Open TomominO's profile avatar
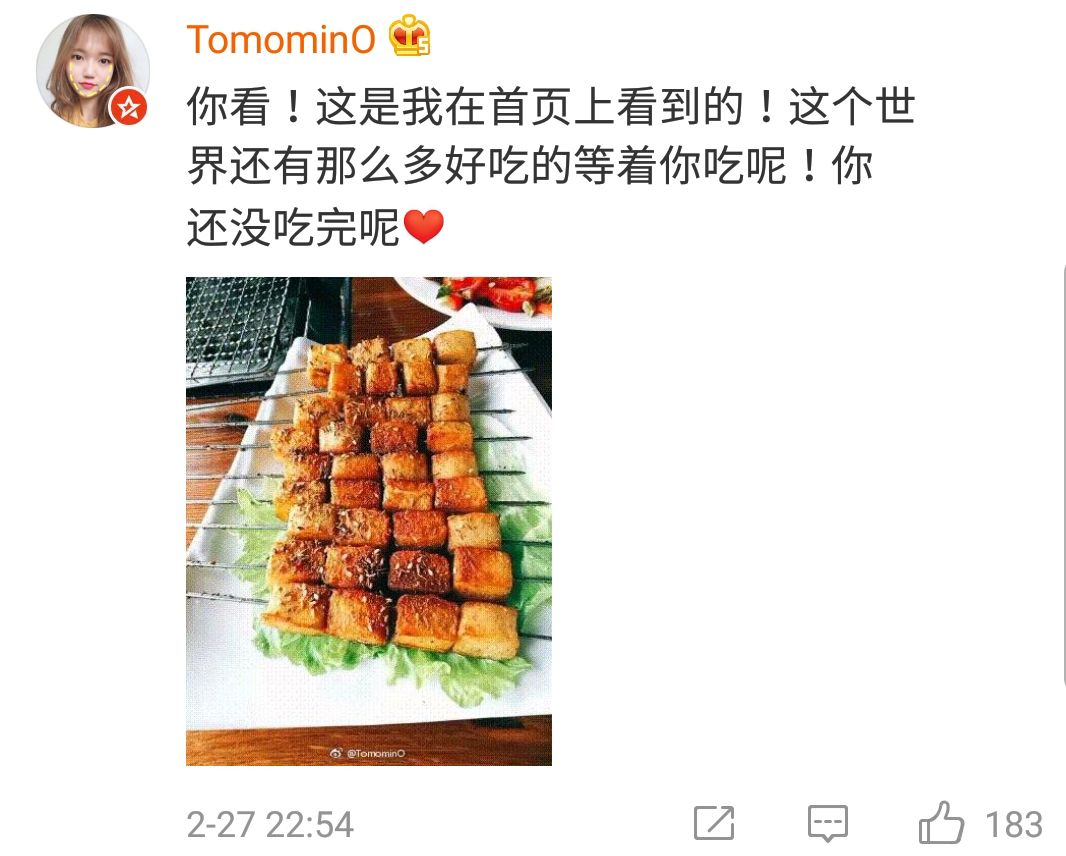Screen dimensions: 1066x856 point(93,71)
